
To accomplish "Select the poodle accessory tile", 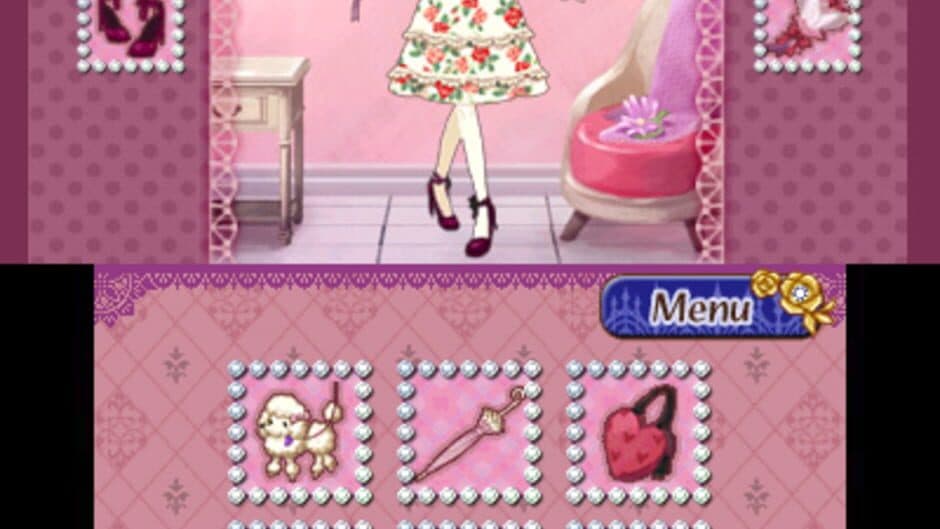I will click(x=300, y=432).
